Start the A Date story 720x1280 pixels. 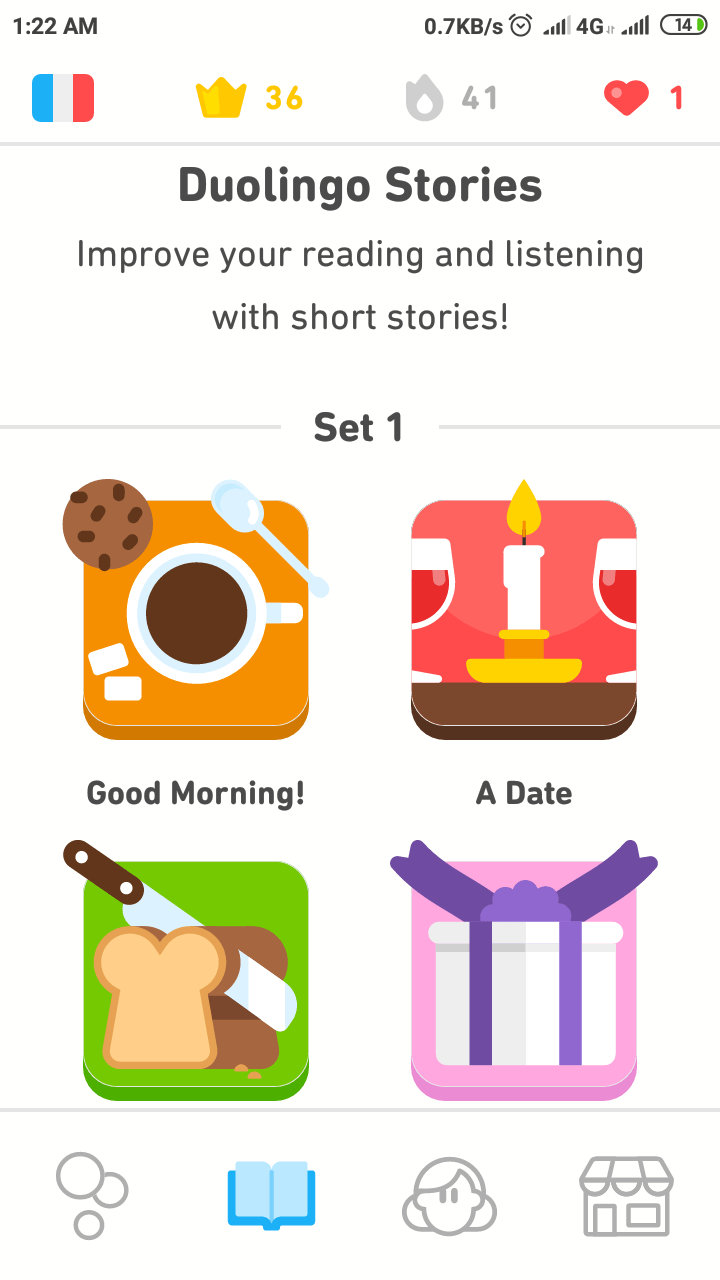523,610
